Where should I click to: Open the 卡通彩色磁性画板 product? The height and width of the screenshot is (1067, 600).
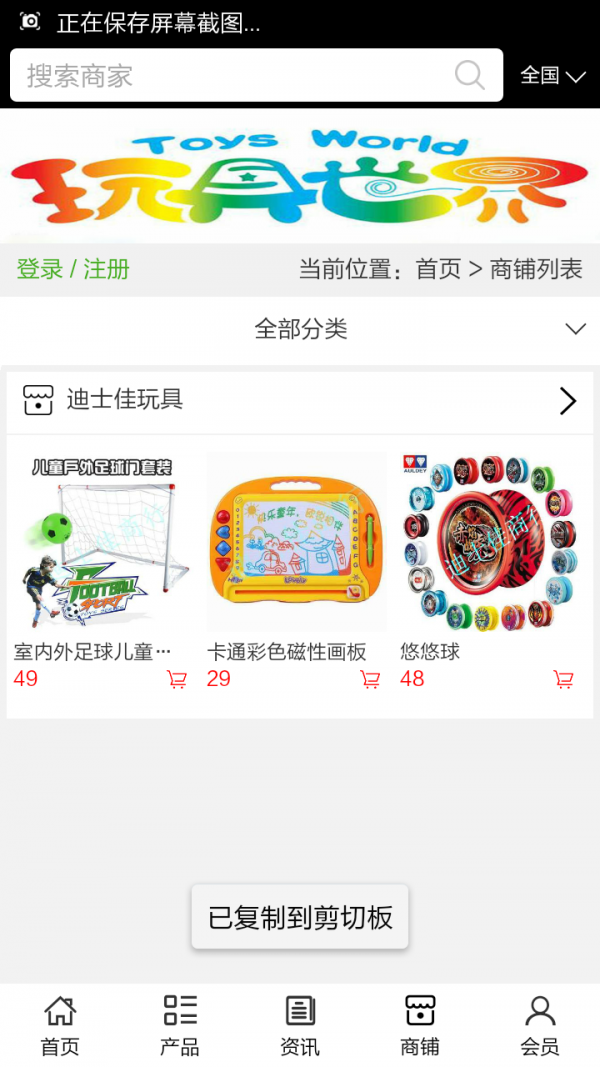(296, 541)
